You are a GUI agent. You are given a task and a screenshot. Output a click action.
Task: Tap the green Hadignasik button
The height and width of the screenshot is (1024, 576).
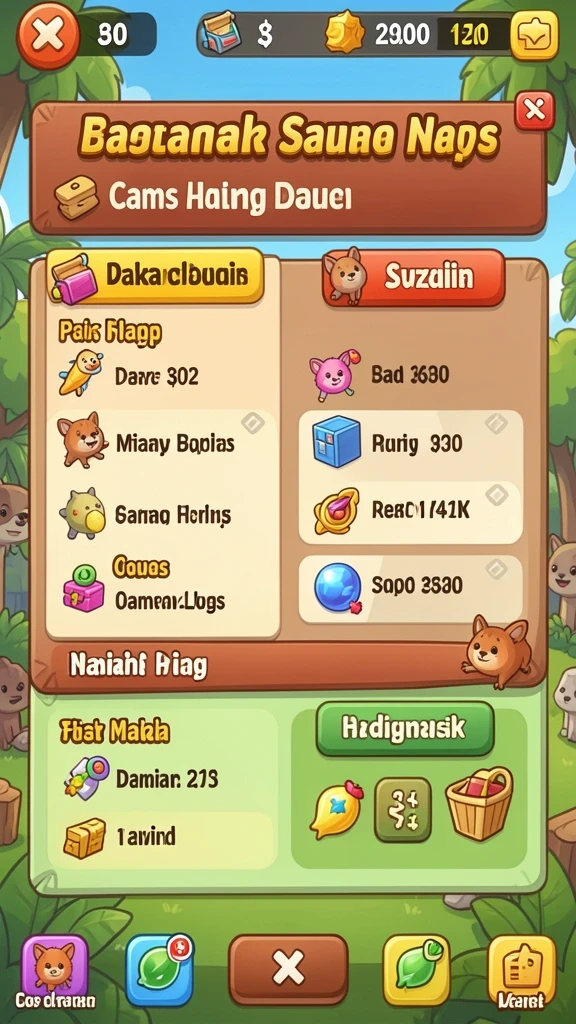point(405,728)
